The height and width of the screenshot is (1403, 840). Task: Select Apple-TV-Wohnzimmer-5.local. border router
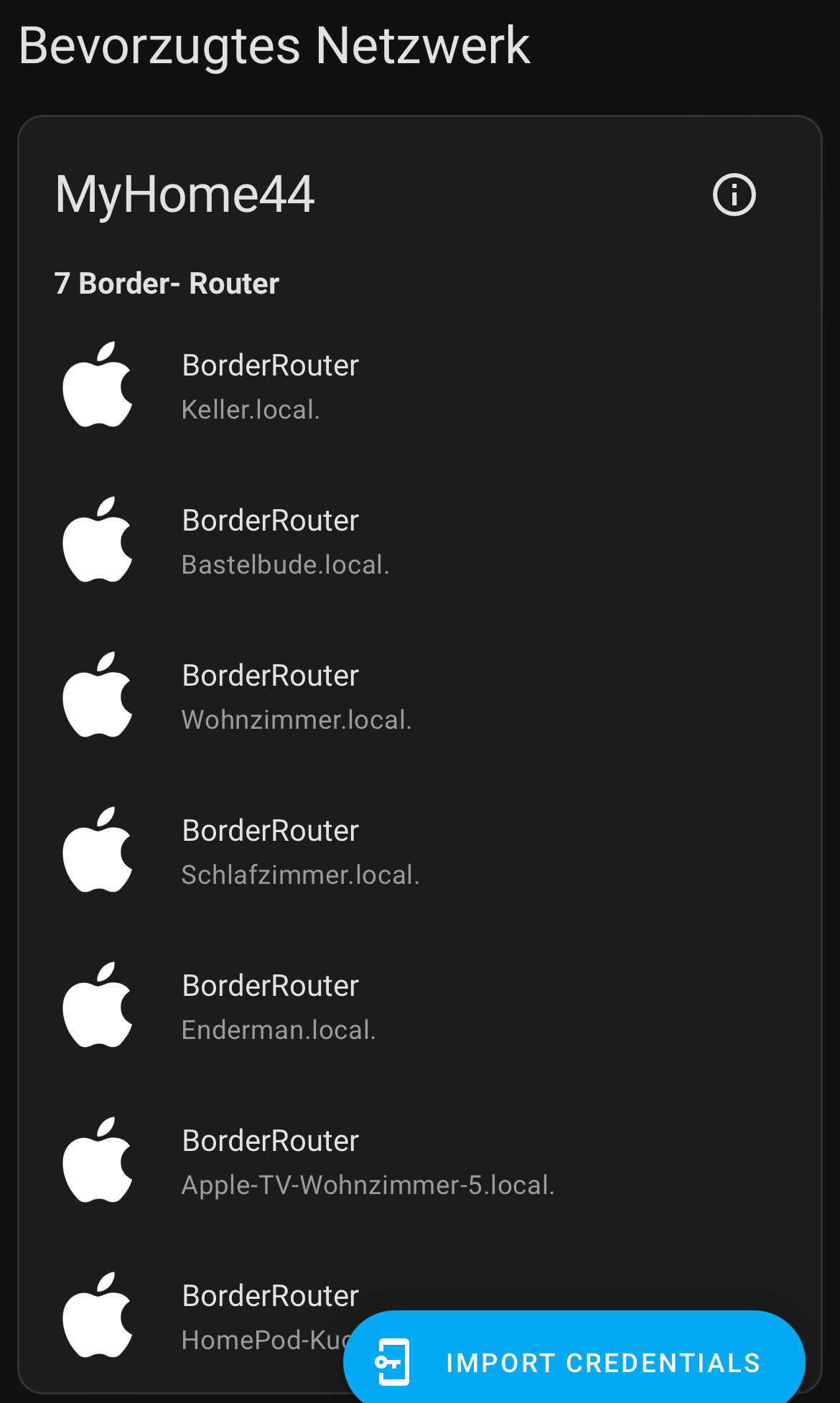(368, 1162)
